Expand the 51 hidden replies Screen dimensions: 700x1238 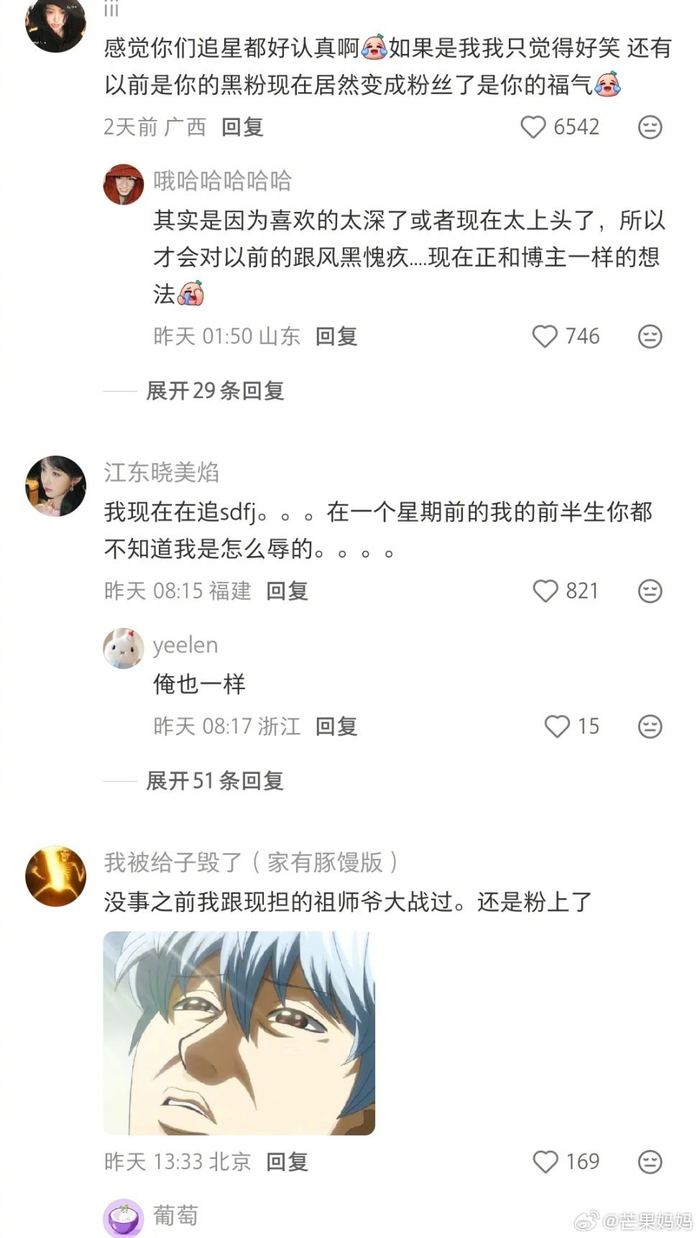[215, 780]
